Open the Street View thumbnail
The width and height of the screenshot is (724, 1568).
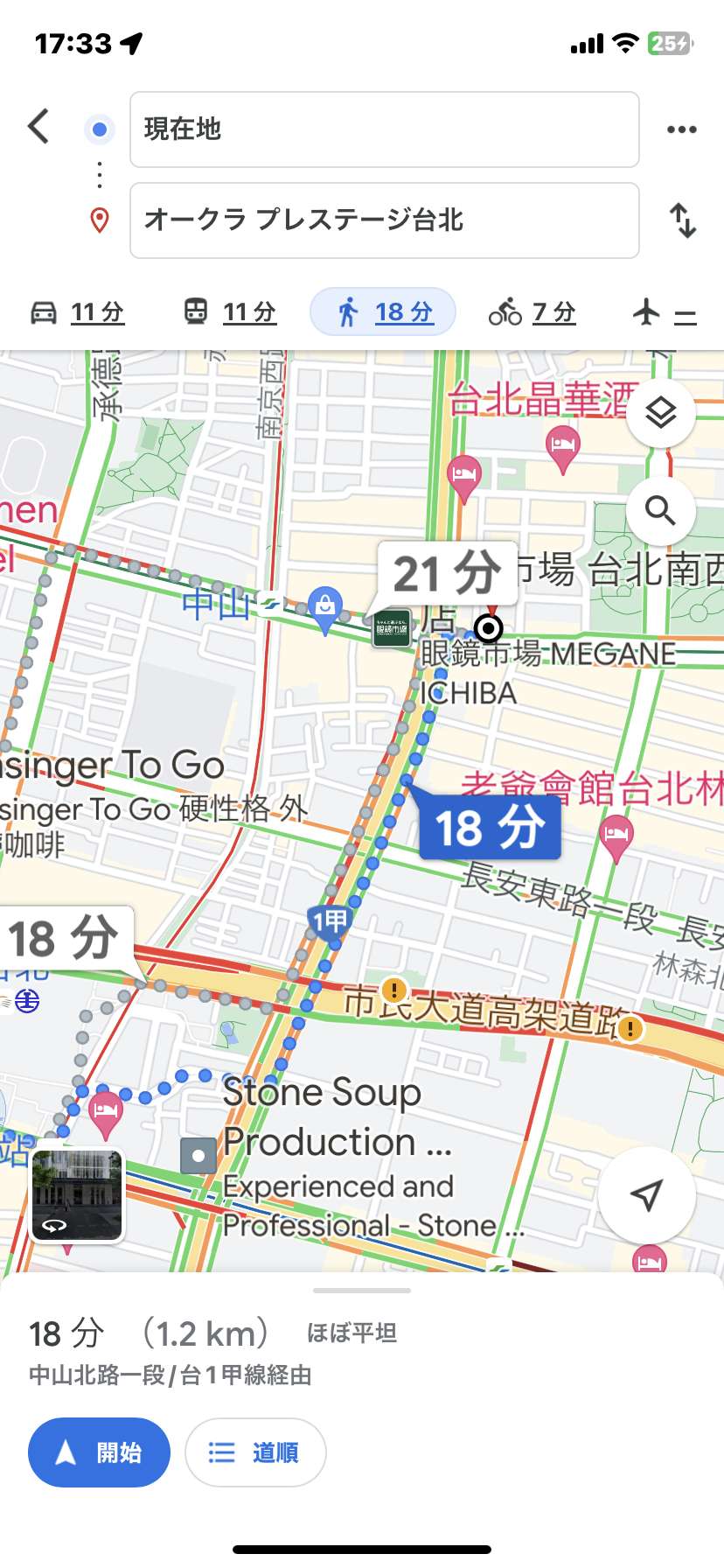point(77,1194)
